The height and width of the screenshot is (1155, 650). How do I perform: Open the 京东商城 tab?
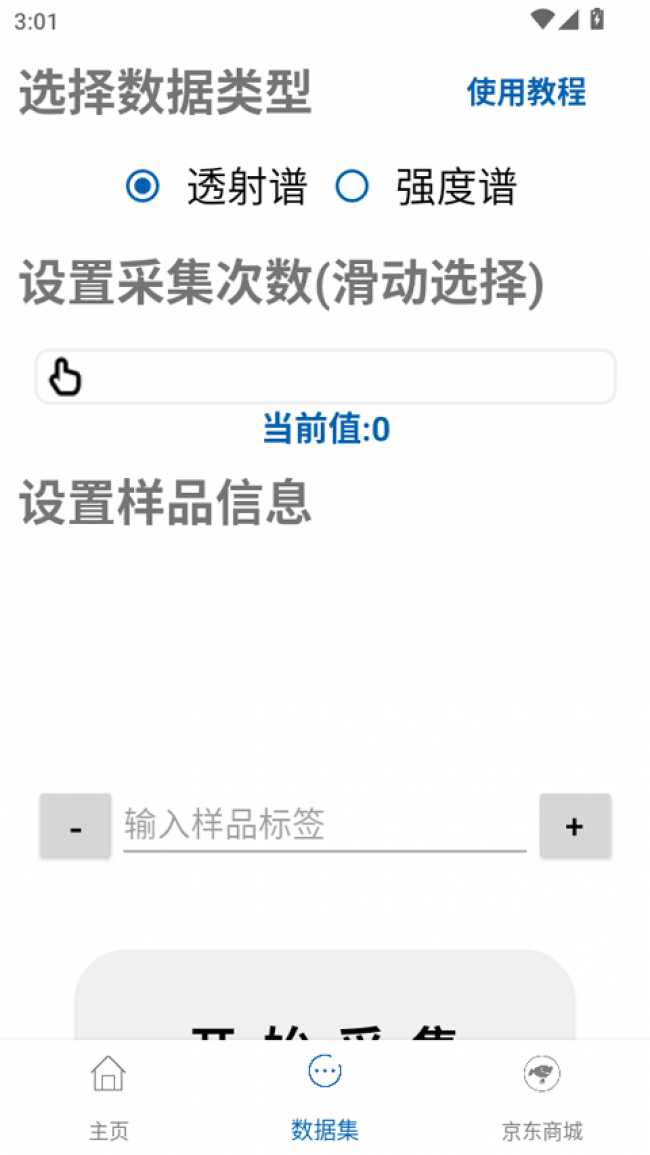(x=541, y=1098)
